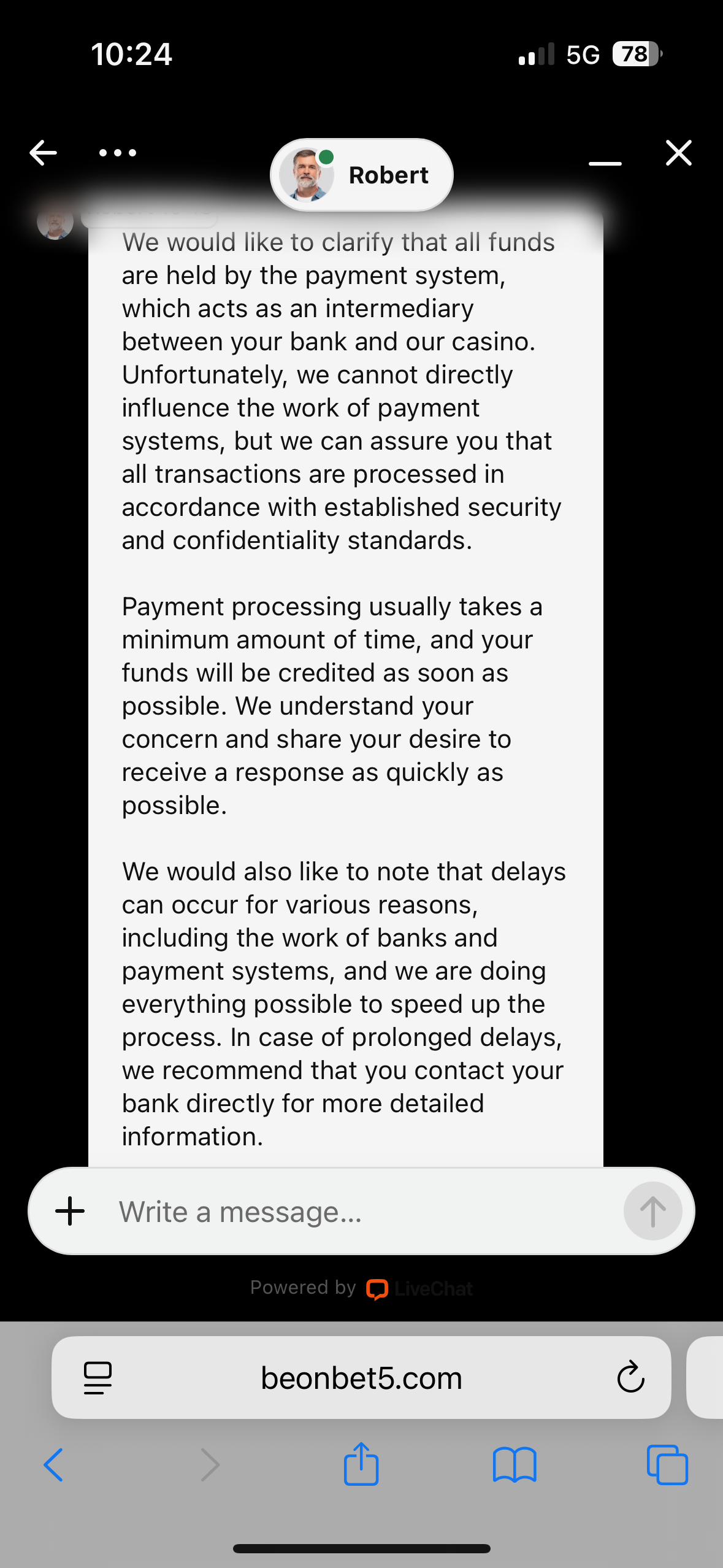Navigate back in Safari

coord(53,1465)
